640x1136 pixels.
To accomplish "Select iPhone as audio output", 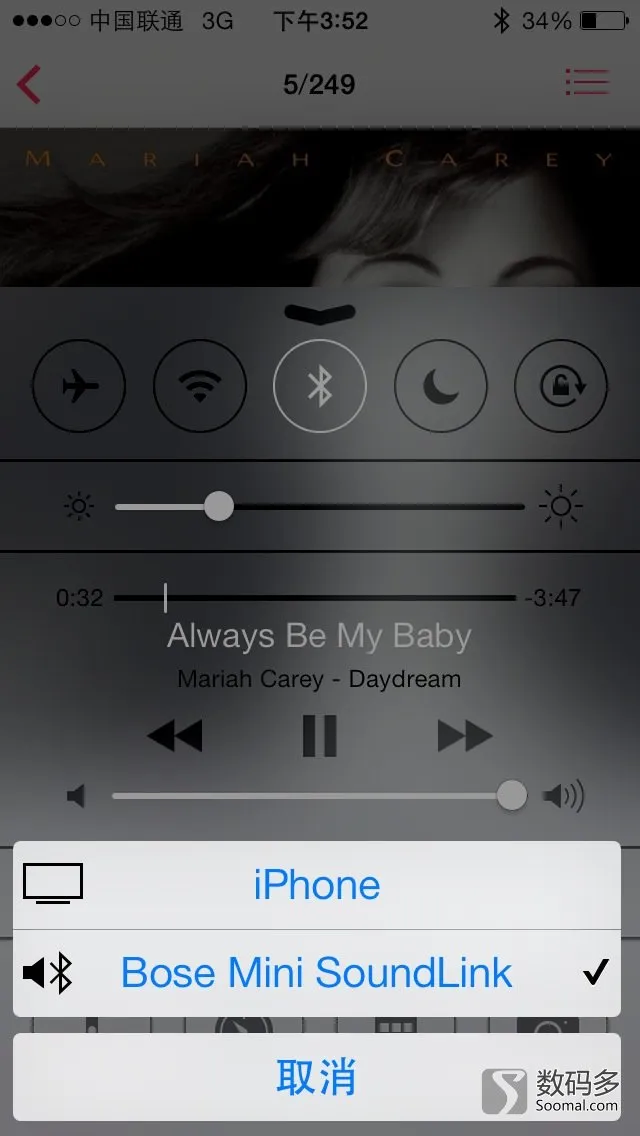I will [316, 885].
